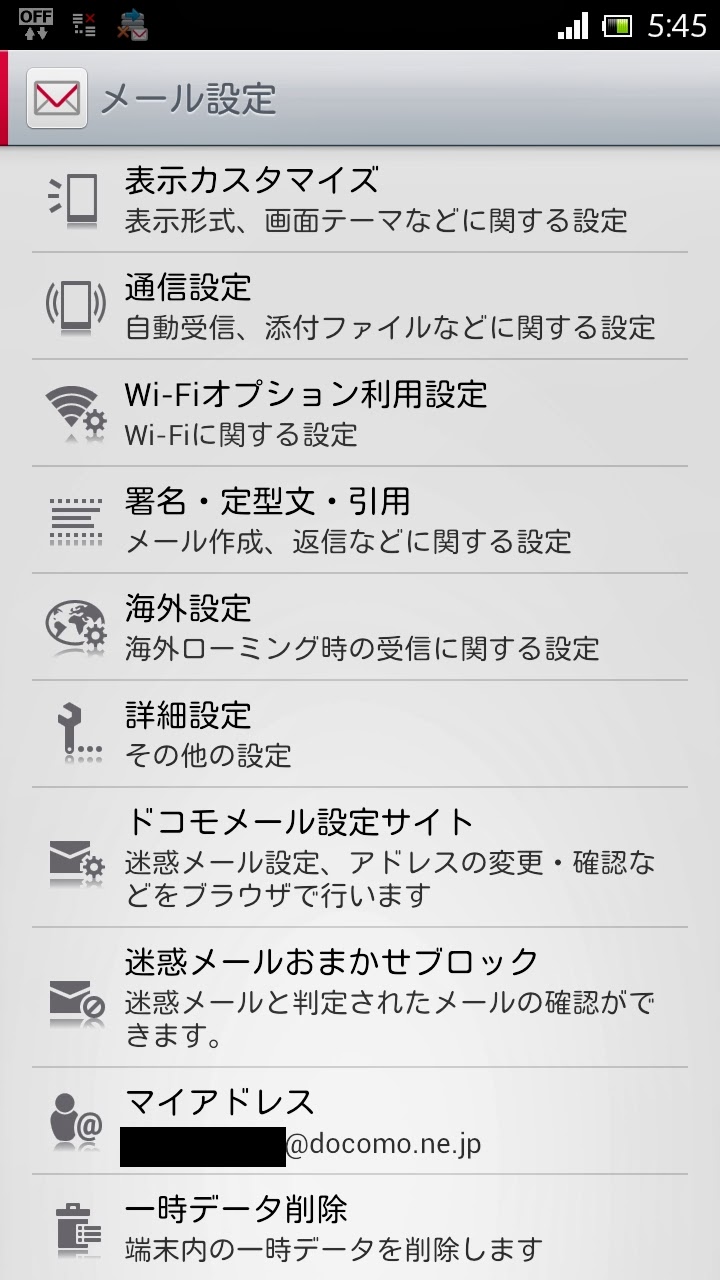Open 表示カスタマイズ display settings
720x1280 pixels.
tap(360, 199)
